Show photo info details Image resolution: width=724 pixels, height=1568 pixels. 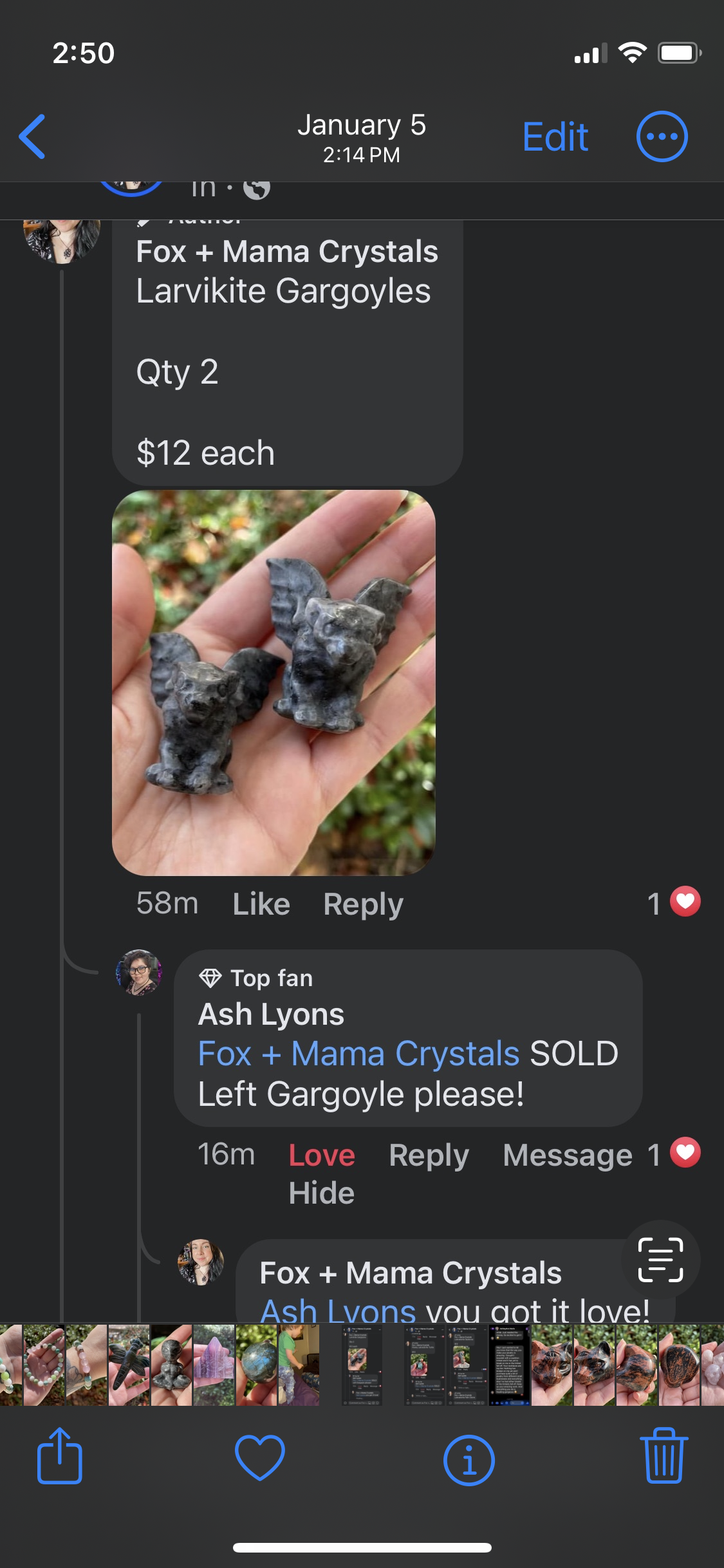(x=469, y=1459)
